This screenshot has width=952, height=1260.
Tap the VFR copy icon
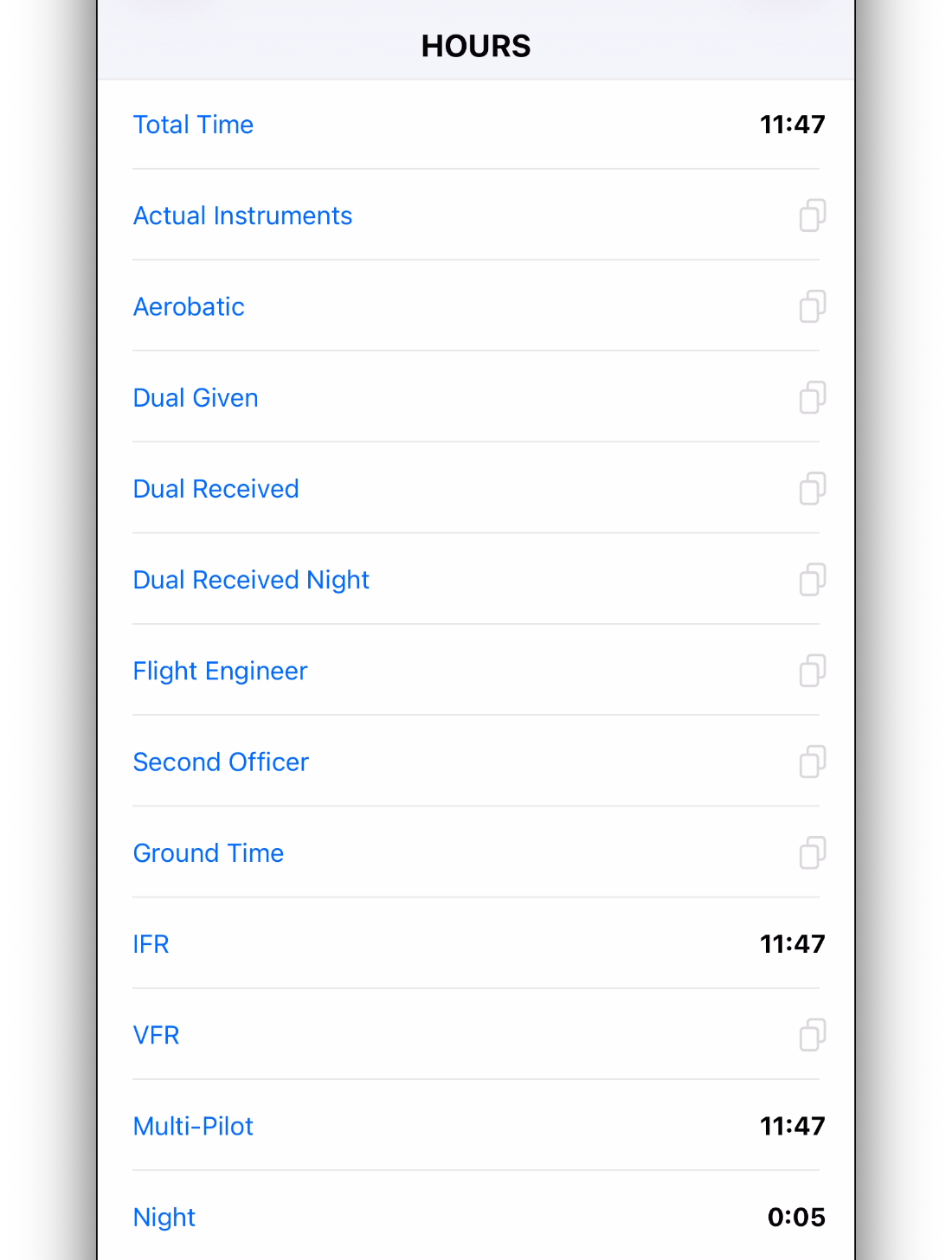(x=812, y=1035)
